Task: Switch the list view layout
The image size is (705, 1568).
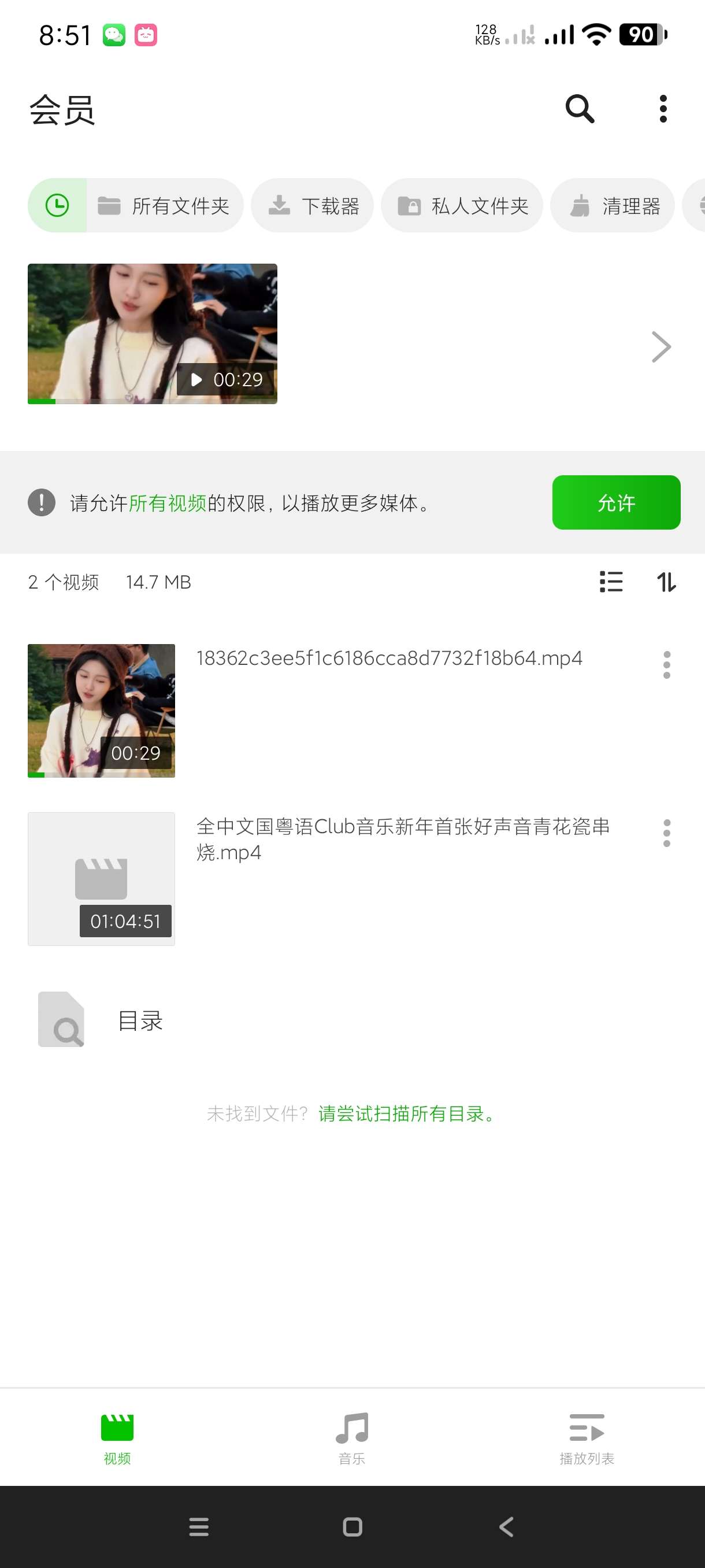Action: 611,582
